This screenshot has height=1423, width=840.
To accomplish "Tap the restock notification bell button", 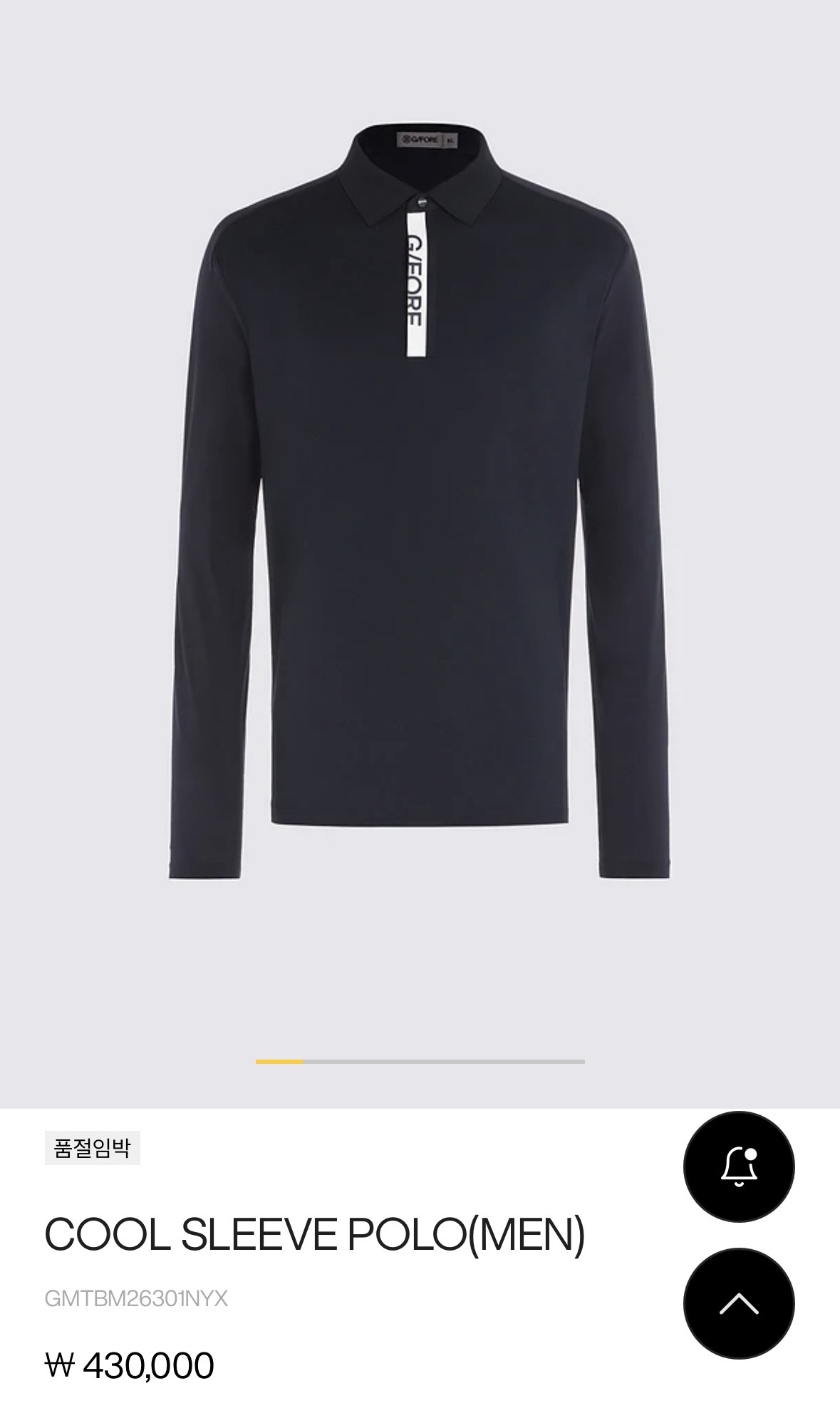I will tap(738, 1166).
